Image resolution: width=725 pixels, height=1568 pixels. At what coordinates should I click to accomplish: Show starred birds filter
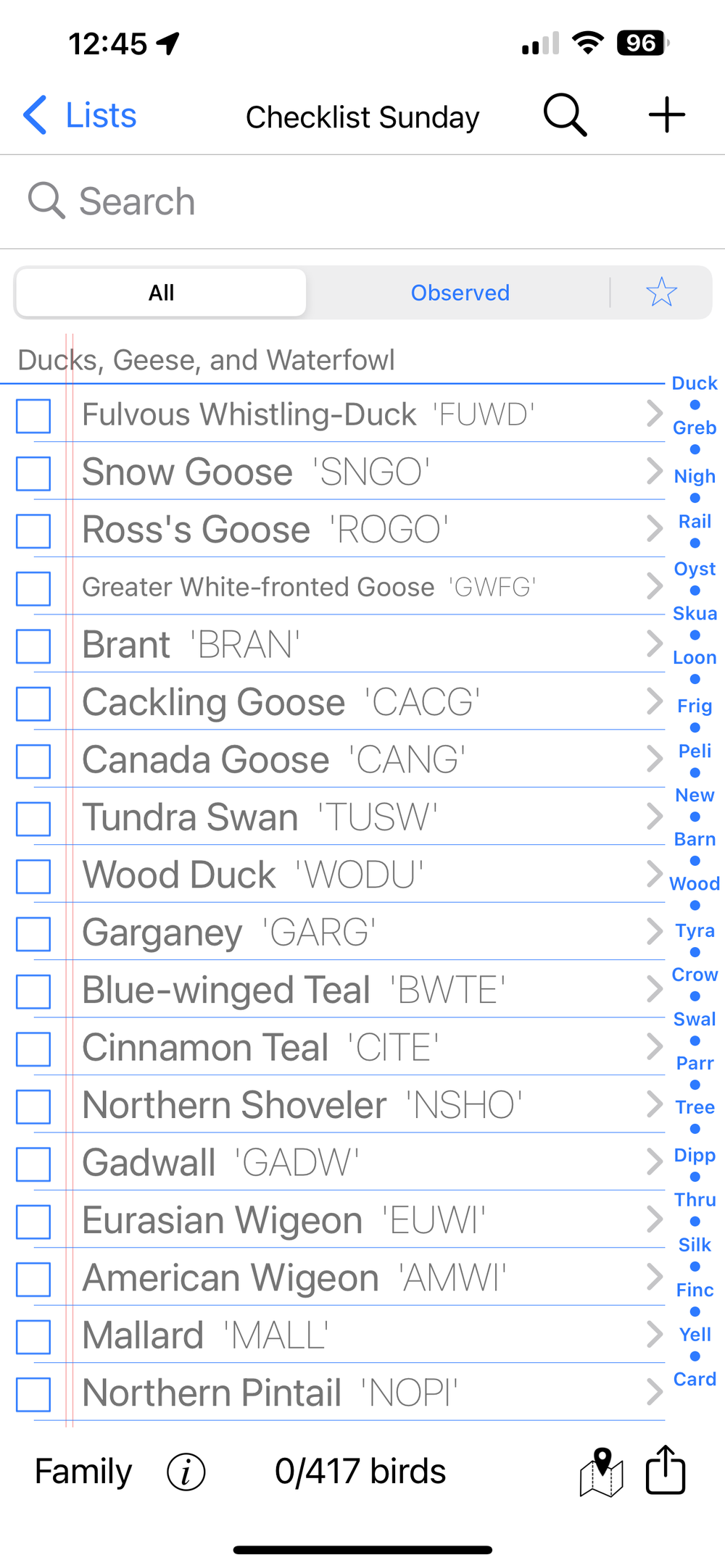[x=661, y=293]
